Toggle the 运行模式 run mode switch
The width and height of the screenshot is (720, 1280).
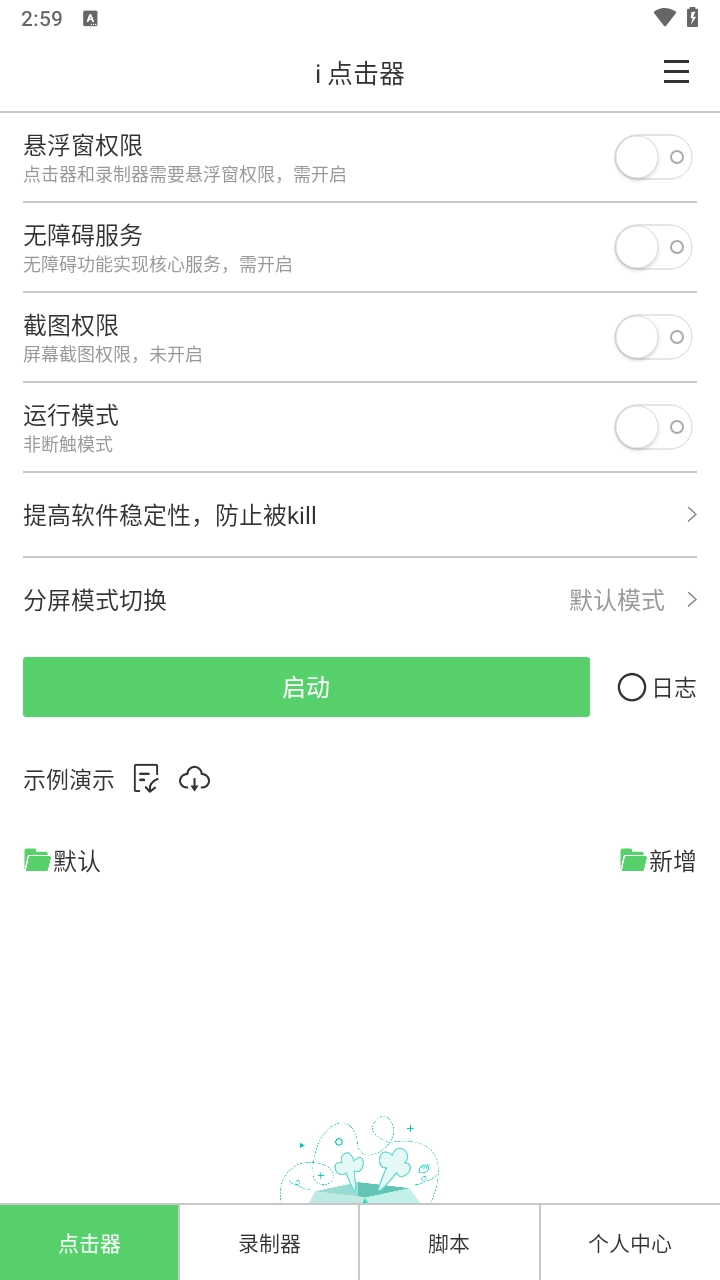[x=653, y=427]
